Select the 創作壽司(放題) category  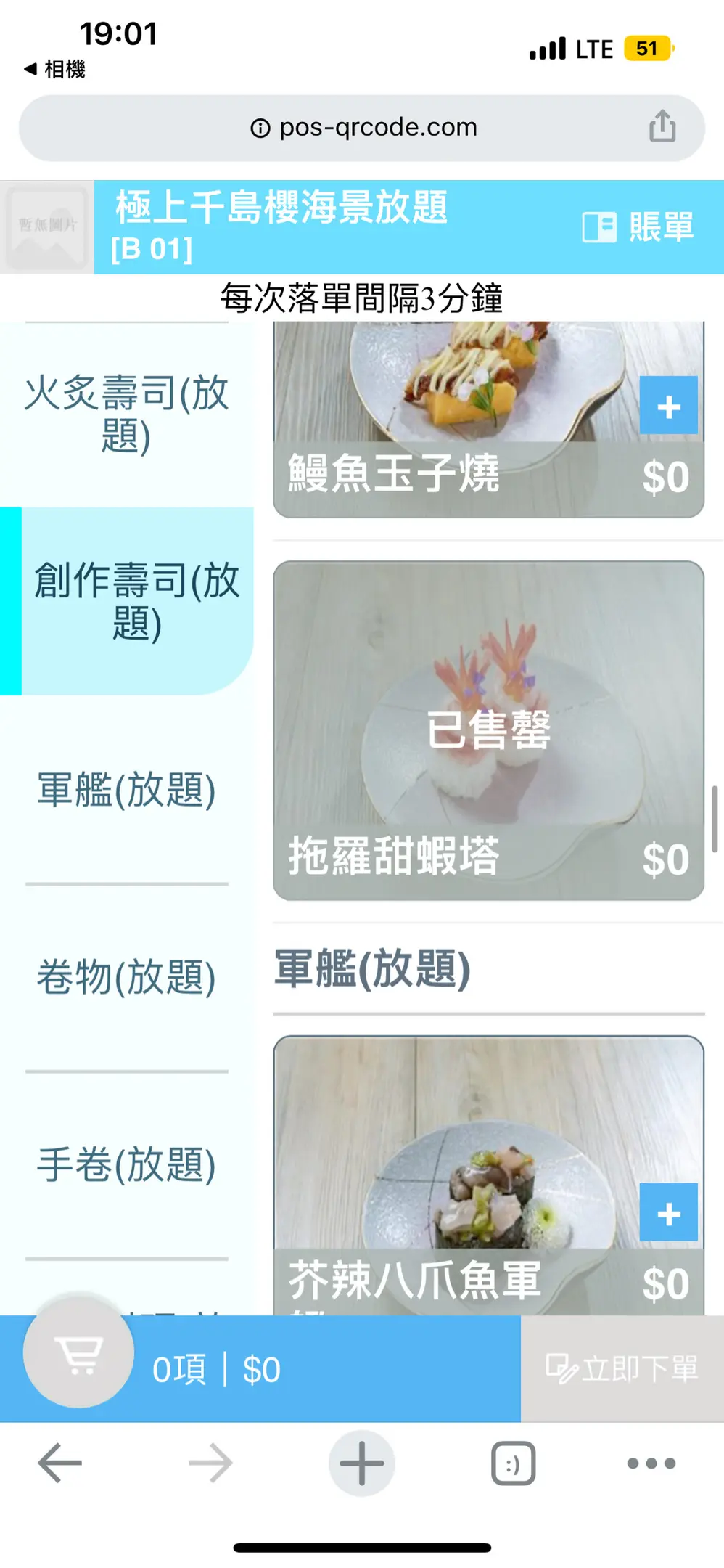pyautogui.click(x=136, y=601)
